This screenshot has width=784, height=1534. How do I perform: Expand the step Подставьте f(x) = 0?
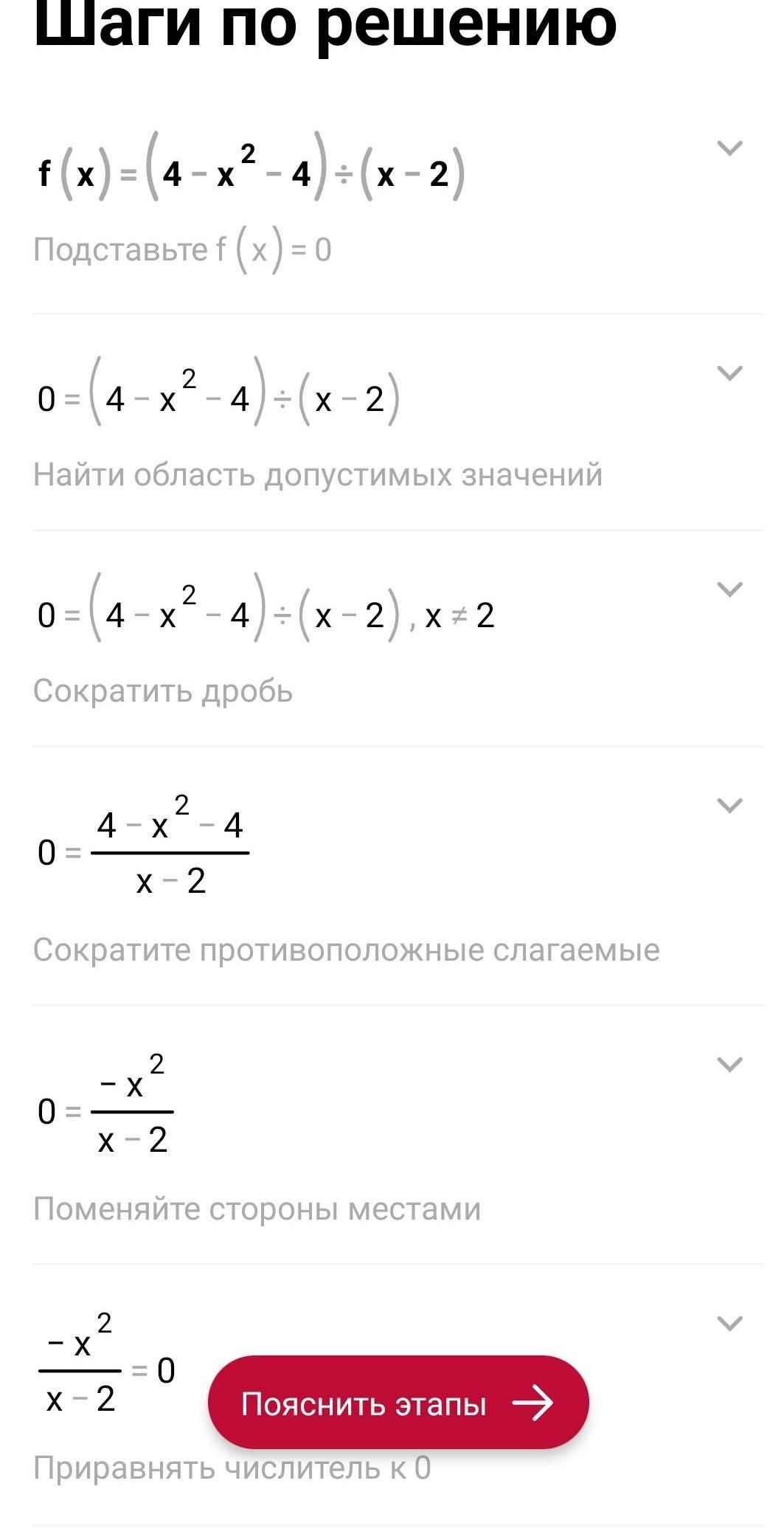click(729, 148)
